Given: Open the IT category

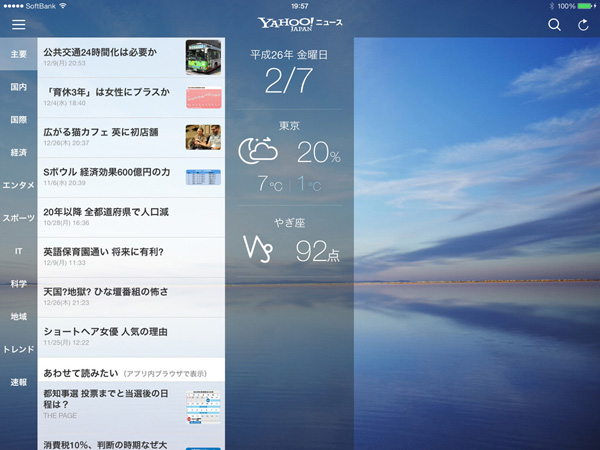Looking at the screenshot, I should 18,250.
